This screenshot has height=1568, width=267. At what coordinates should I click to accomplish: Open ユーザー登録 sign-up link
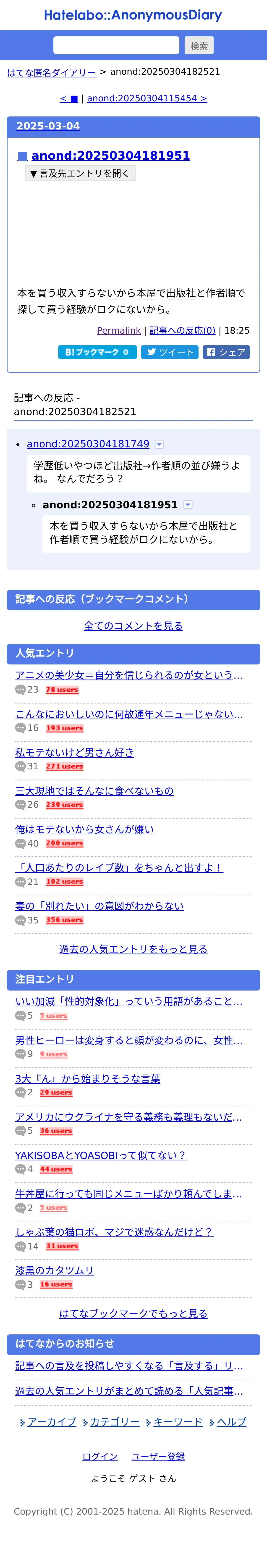click(x=158, y=1456)
